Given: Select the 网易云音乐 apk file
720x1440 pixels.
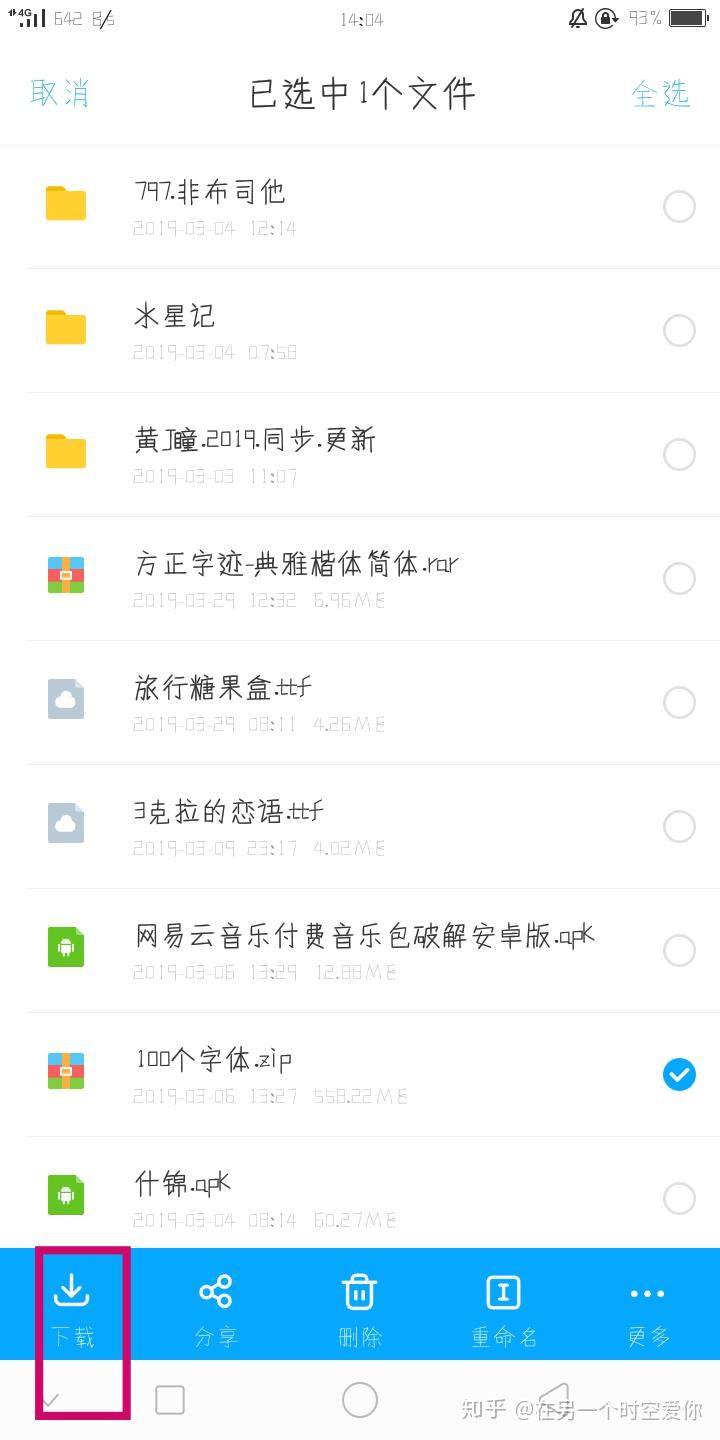Looking at the screenshot, I should [679, 951].
